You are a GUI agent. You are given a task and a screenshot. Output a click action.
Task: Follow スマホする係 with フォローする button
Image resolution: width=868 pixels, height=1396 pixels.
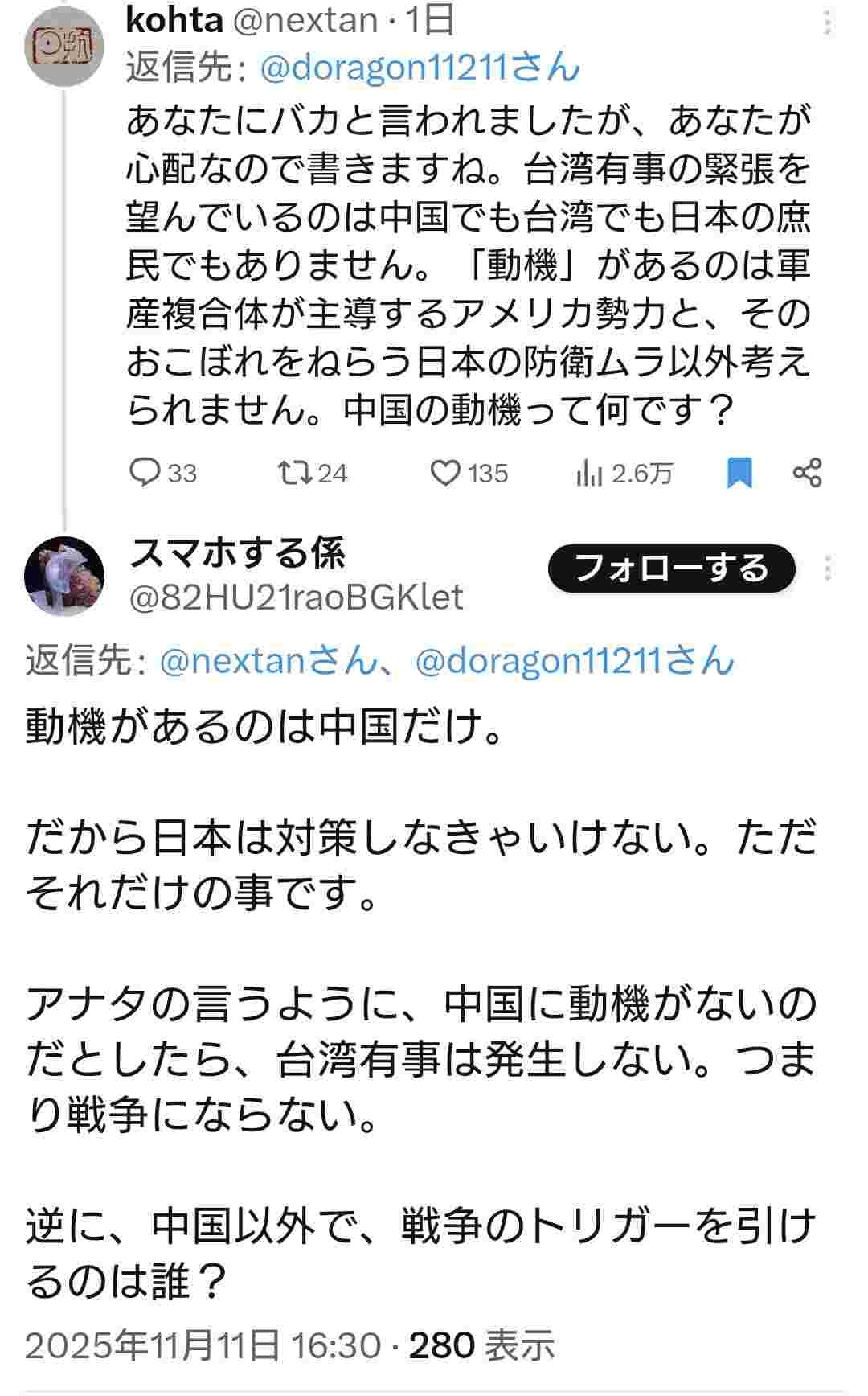pos(671,569)
